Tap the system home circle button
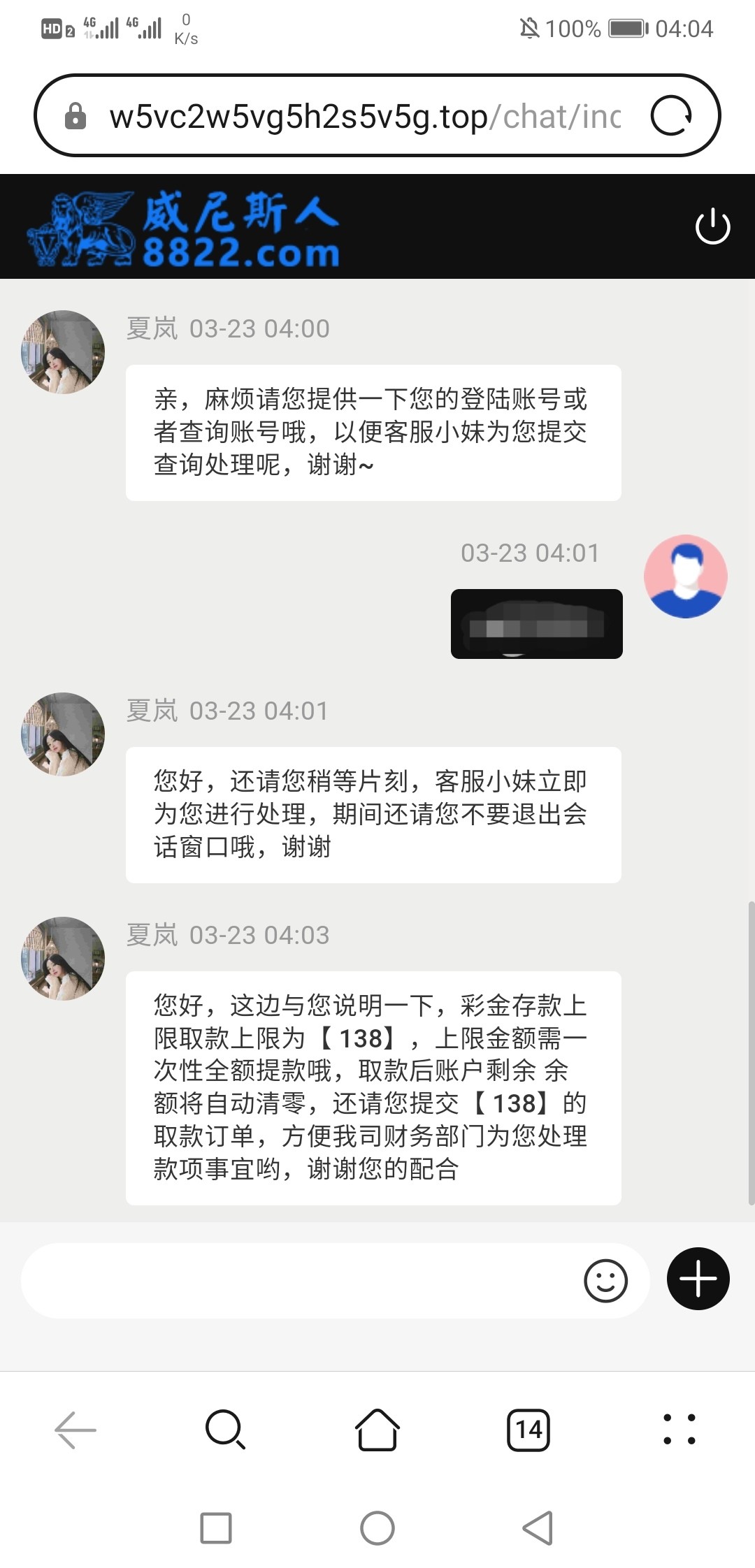The height and width of the screenshot is (1568, 755). [377, 1528]
